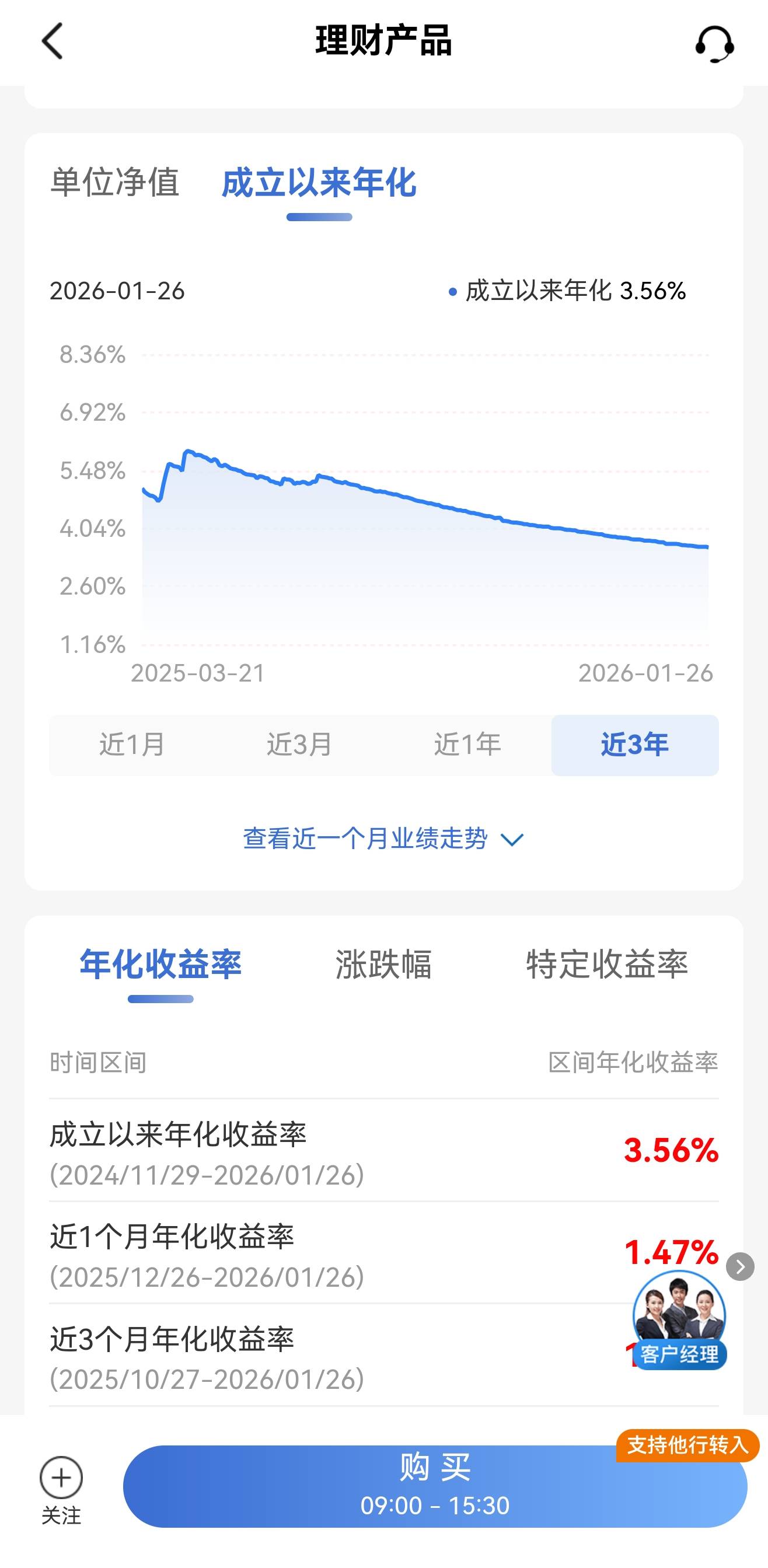Expand 查看近一个月业绩走势
The width and height of the screenshot is (768, 1568).
(383, 839)
